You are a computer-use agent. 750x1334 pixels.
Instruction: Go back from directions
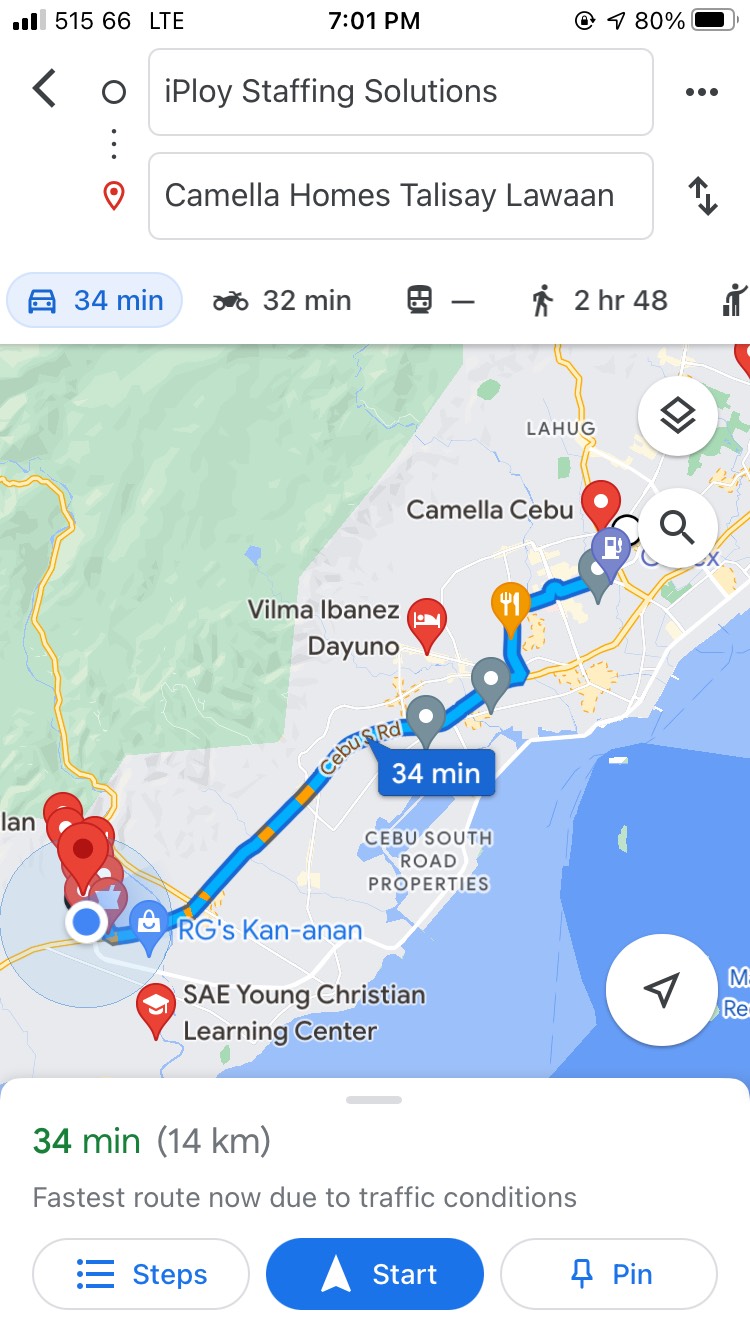45,90
